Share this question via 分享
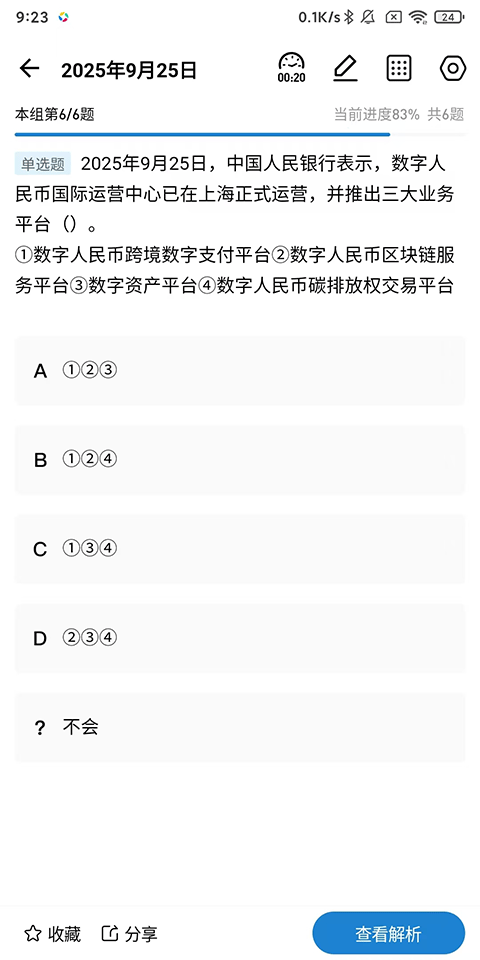The width and height of the screenshot is (480, 960). click(129, 934)
